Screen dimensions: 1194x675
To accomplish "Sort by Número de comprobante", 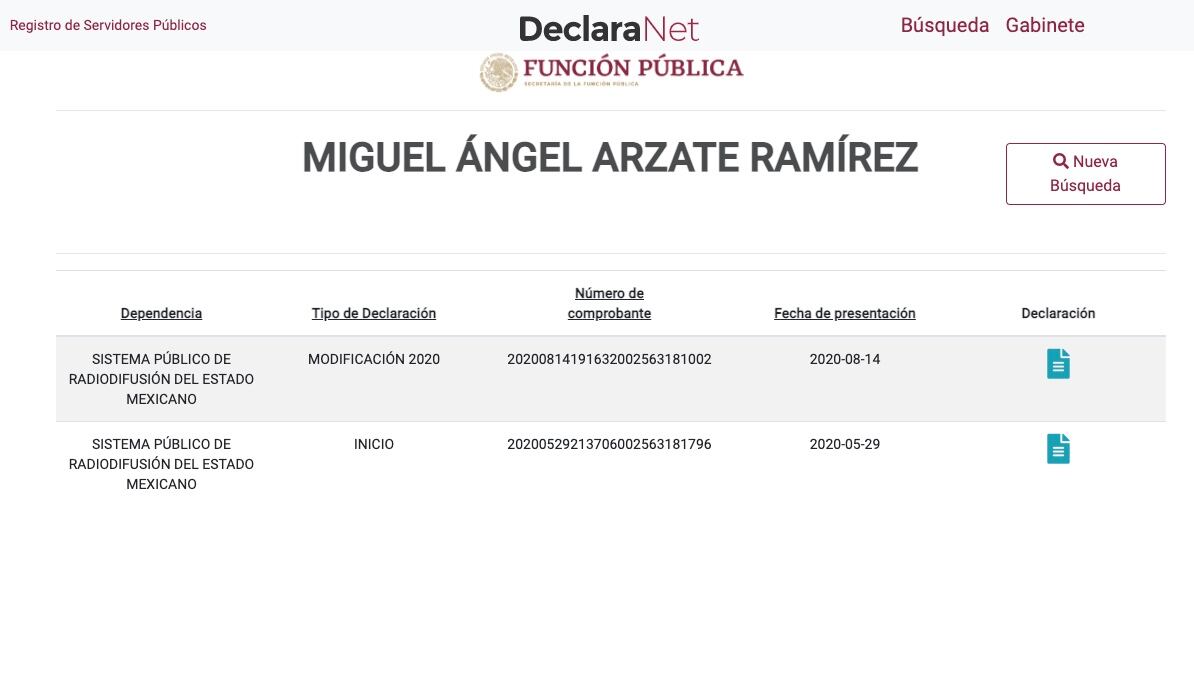I will point(609,303).
